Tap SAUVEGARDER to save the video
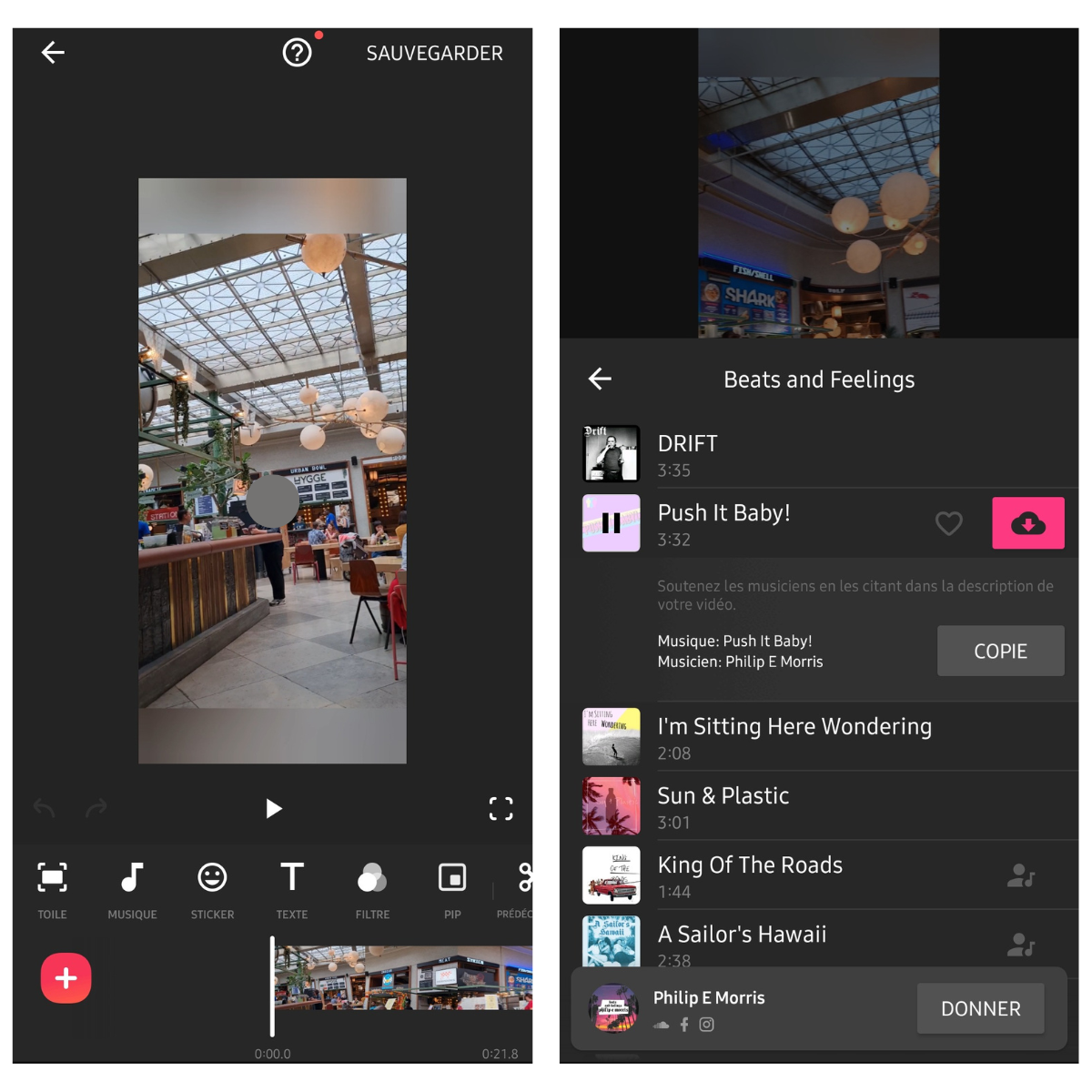The height and width of the screenshot is (1092, 1092). (x=434, y=54)
